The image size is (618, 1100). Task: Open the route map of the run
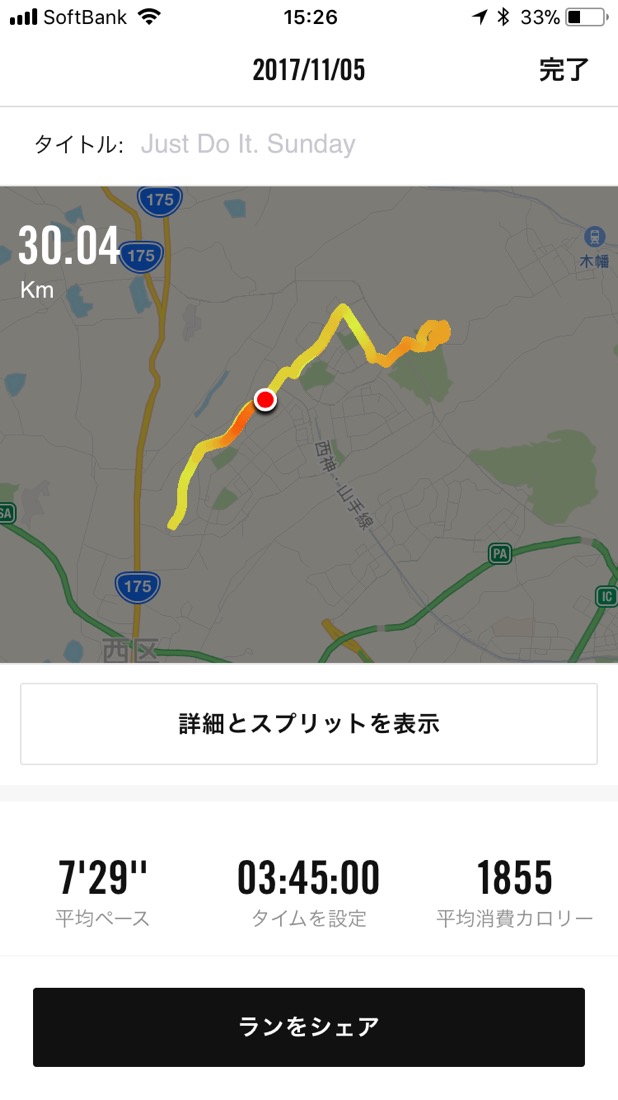pyautogui.click(x=309, y=424)
